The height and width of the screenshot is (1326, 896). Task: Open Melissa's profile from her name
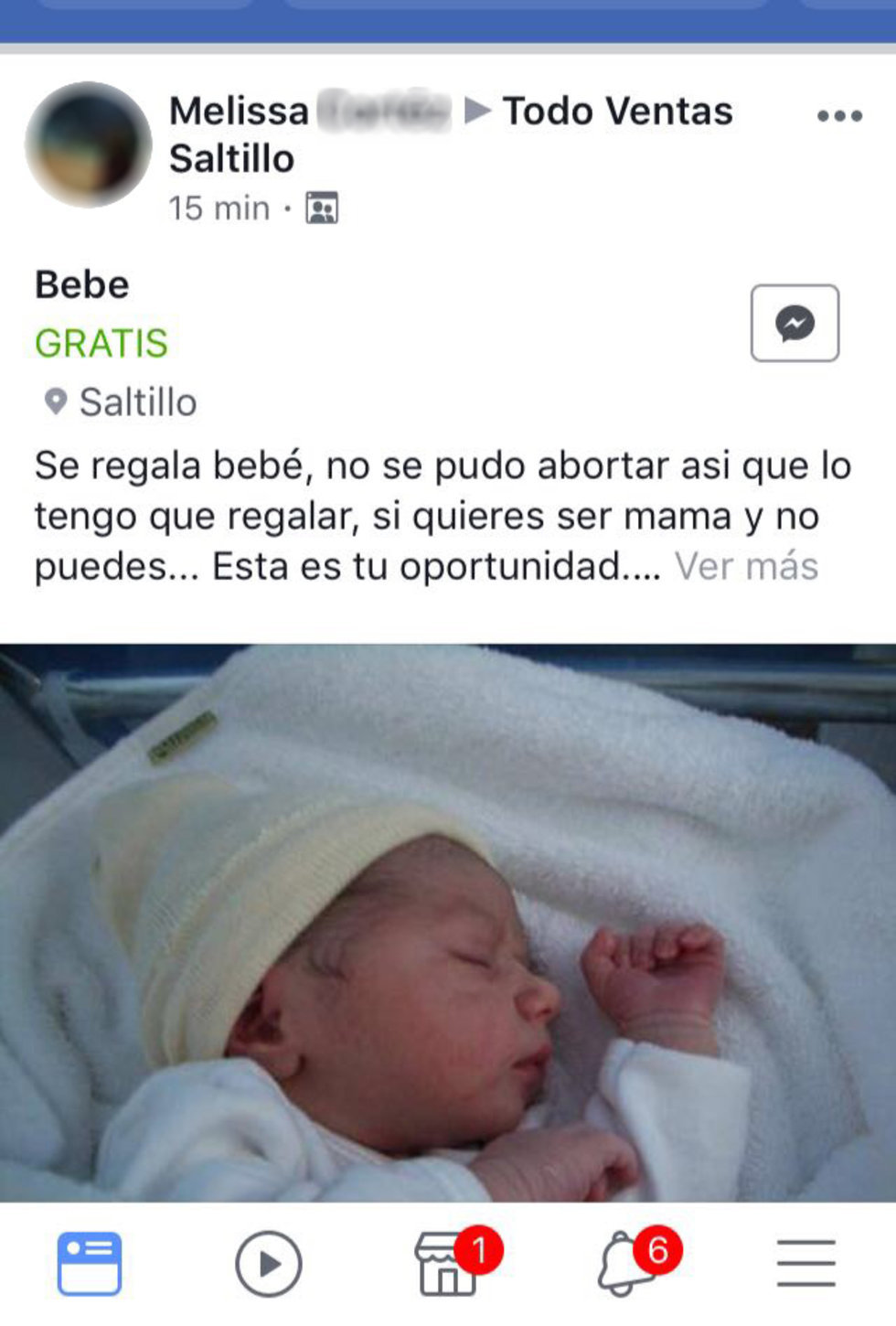[240, 112]
